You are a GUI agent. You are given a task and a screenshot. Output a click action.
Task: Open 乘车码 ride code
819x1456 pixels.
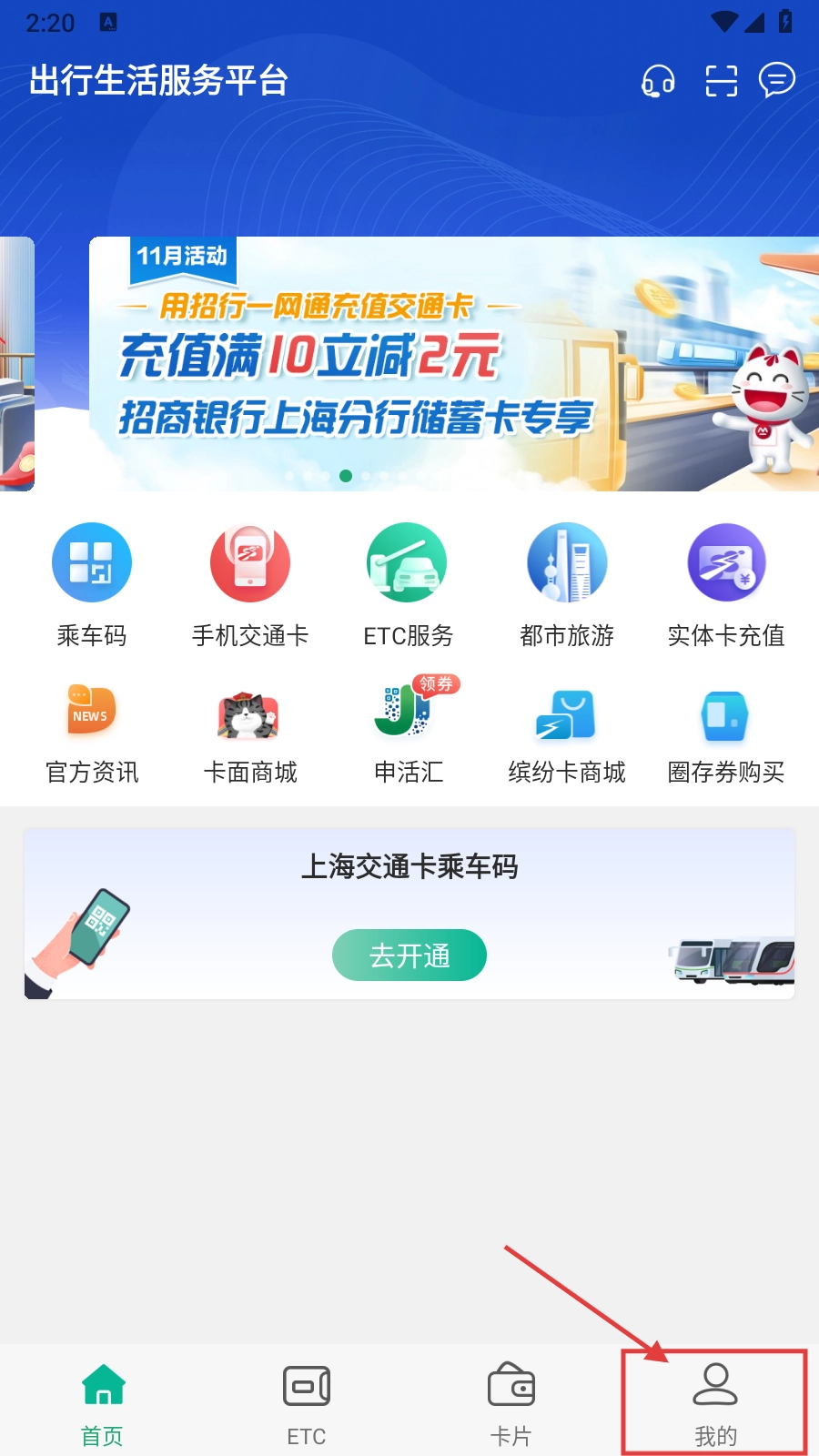point(92,584)
